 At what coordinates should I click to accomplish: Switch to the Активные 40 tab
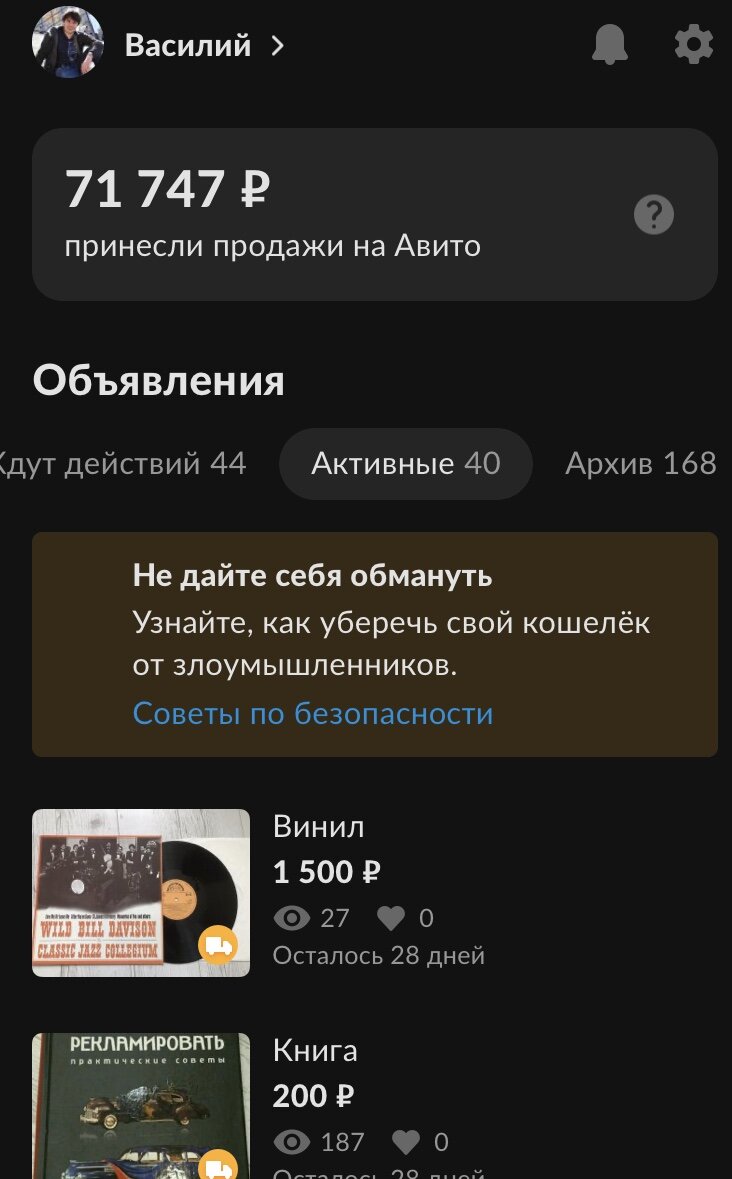coord(405,462)
